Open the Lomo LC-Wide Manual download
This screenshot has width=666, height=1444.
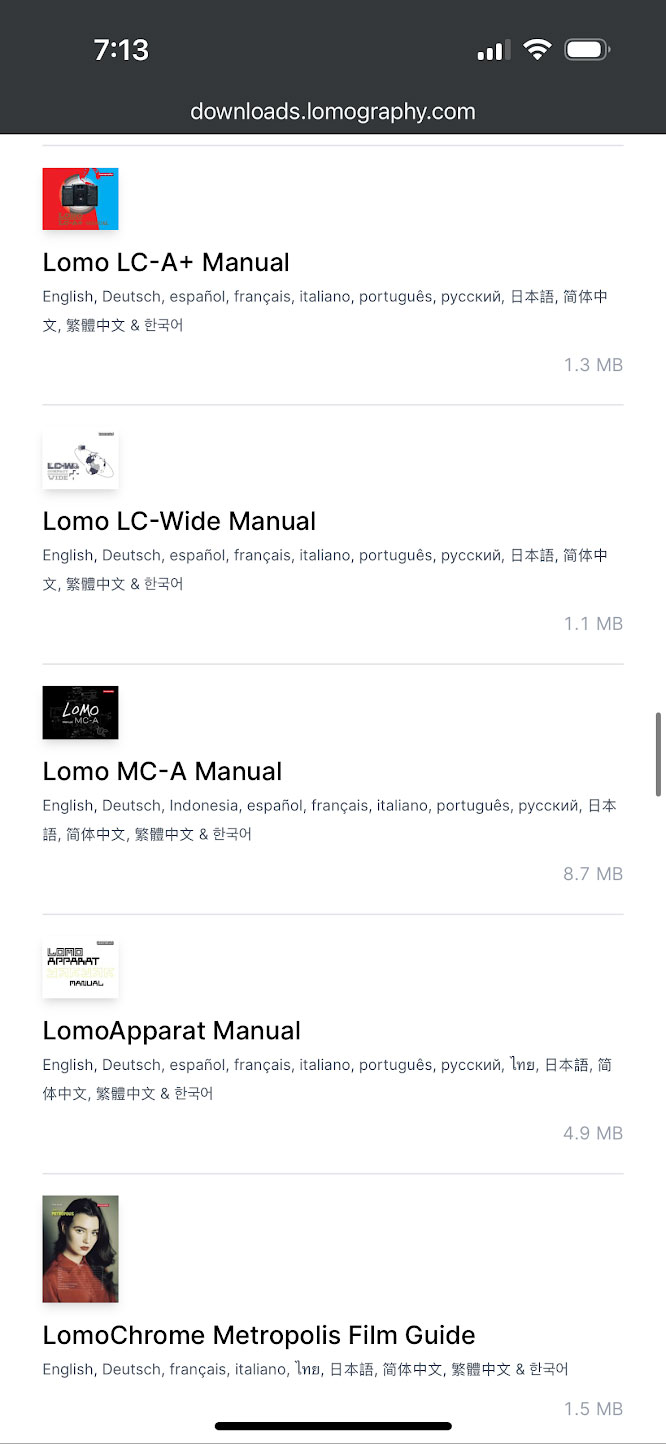[x=179, y=522]
